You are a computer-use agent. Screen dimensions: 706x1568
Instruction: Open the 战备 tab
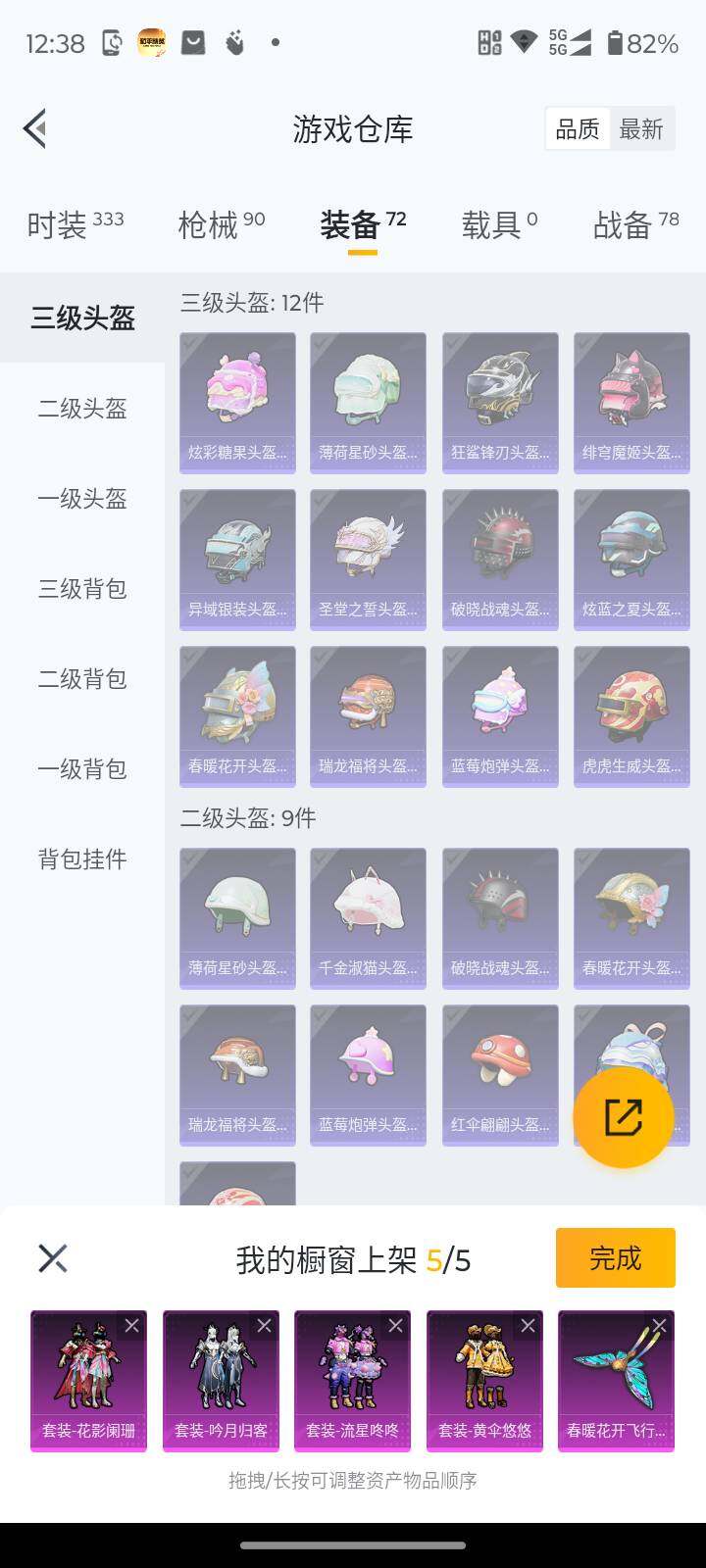pos(634,224)
